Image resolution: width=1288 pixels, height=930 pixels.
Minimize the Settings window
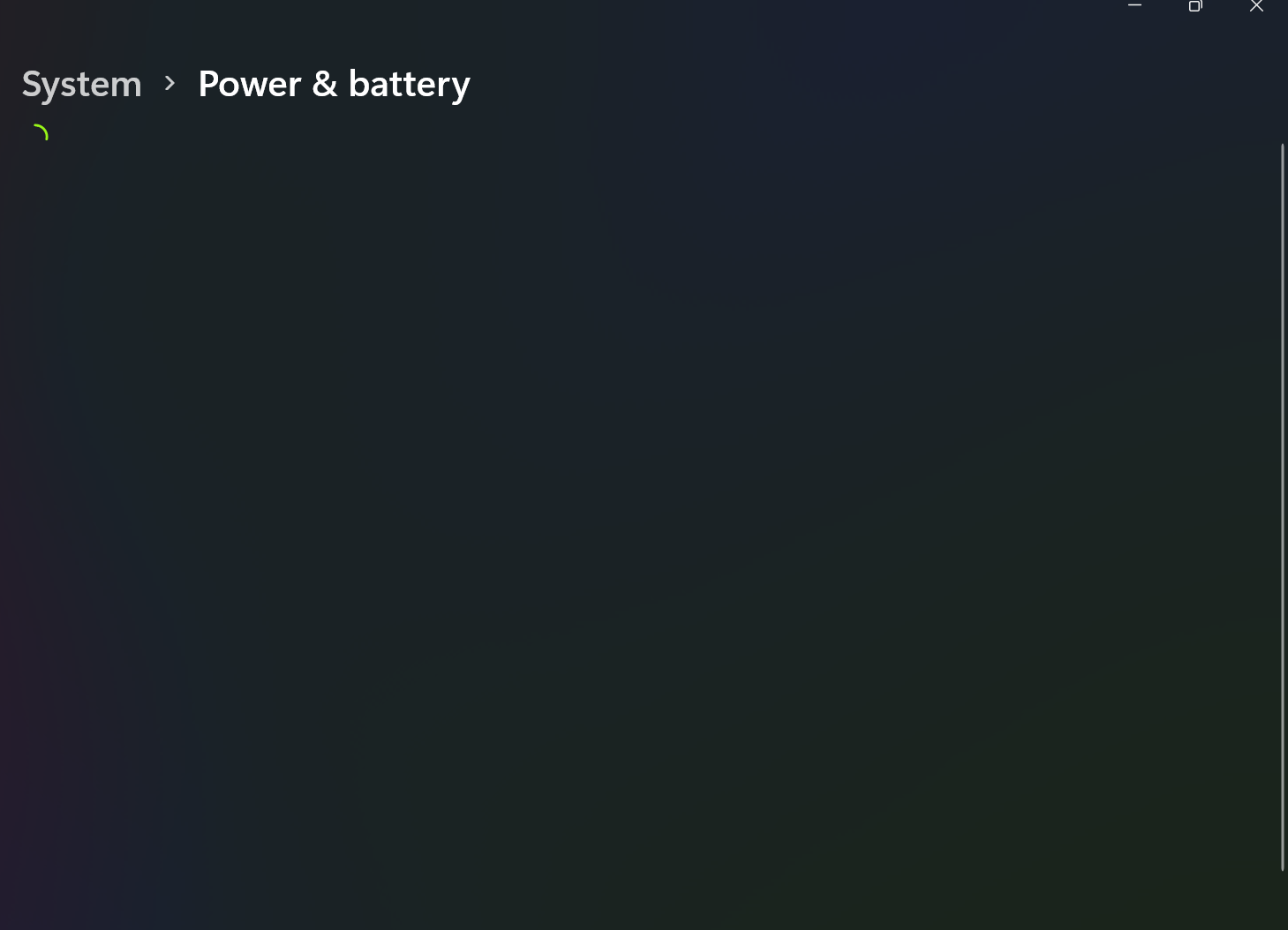click(x=1134, y=6)
